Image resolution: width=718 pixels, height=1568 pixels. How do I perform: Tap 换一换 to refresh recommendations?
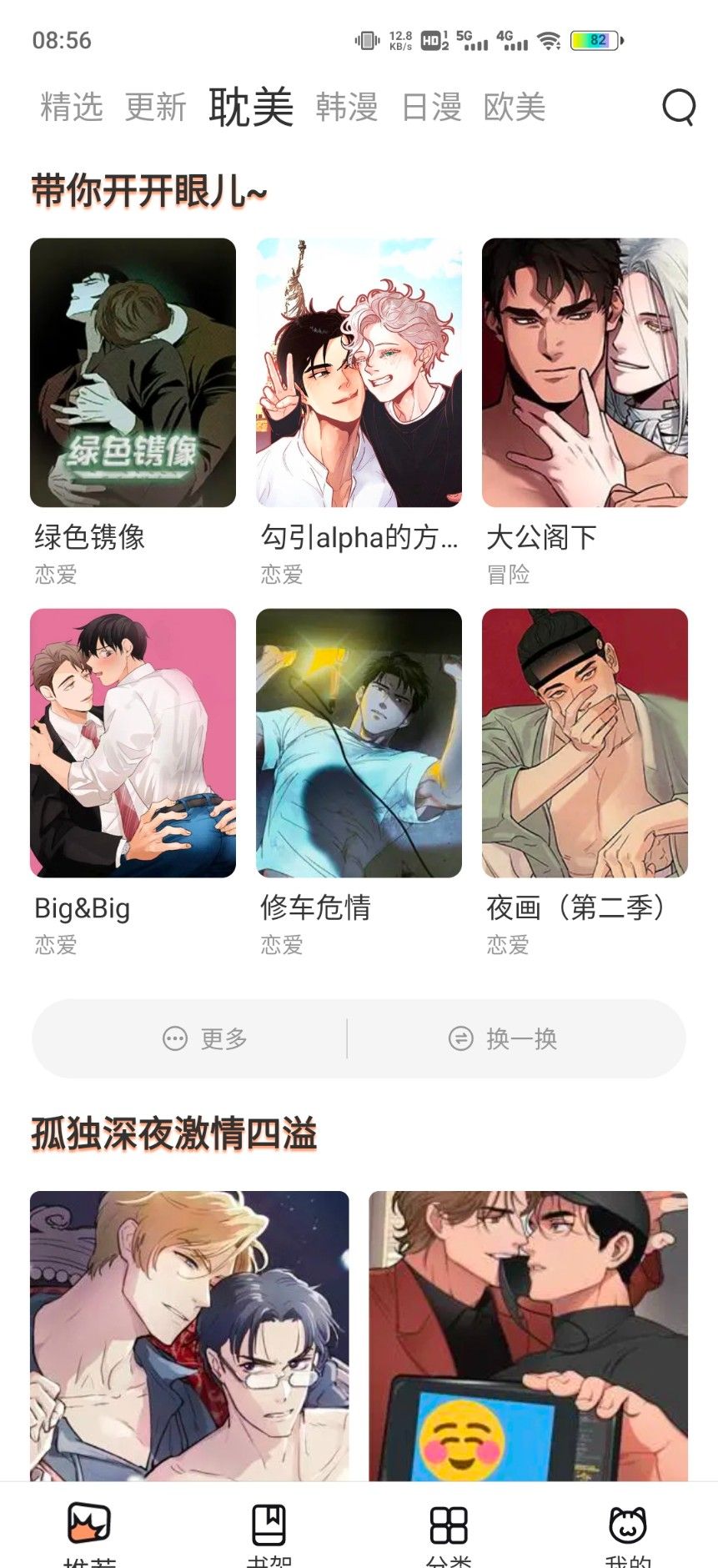click(x=511, y=1038)
